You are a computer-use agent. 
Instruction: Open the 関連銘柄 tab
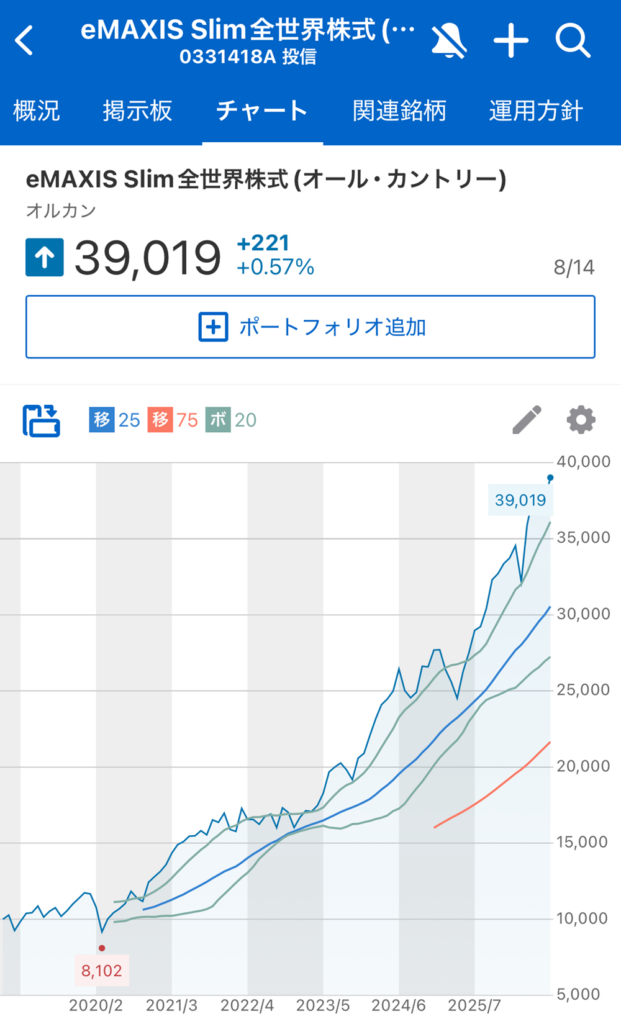[x=400, y=110]
